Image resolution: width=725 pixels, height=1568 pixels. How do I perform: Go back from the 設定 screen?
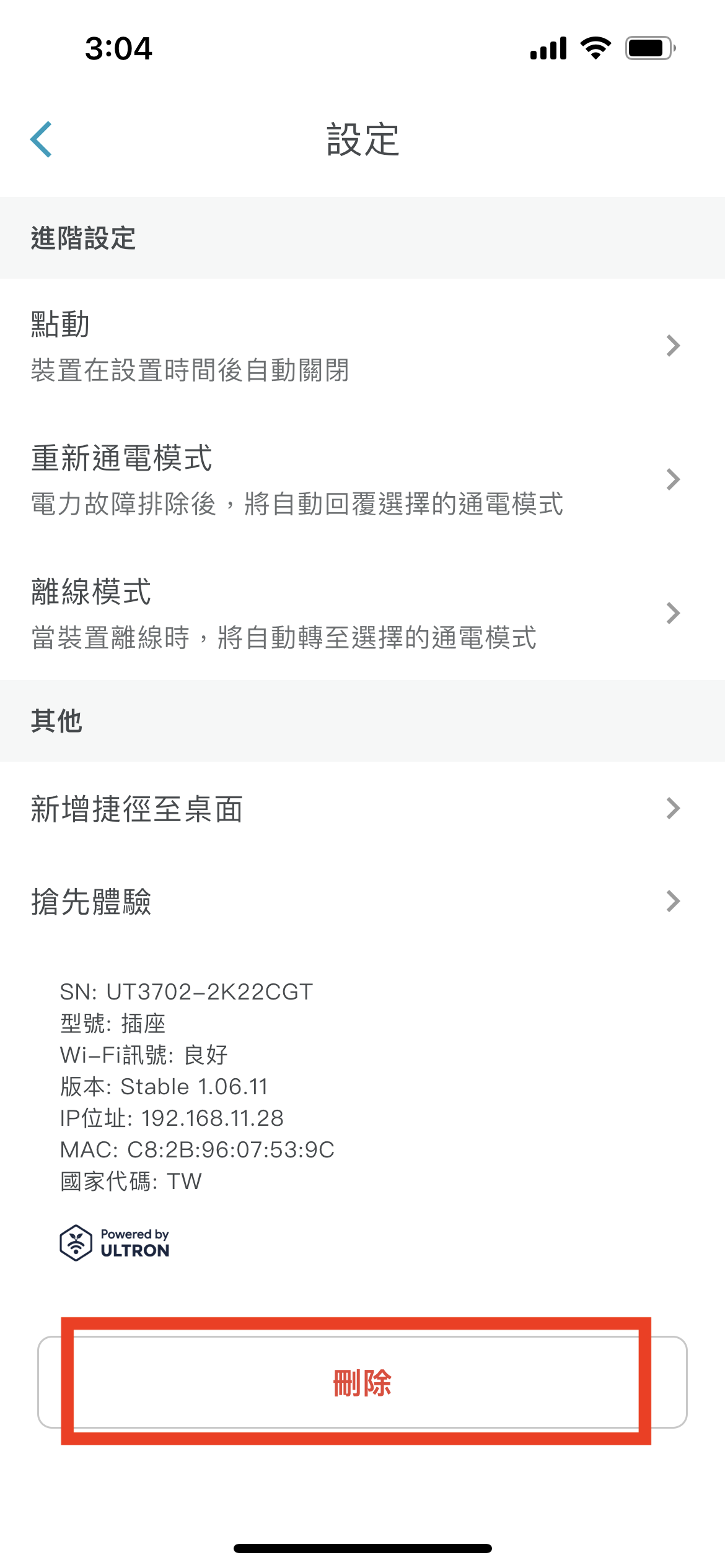click(41, 139)
